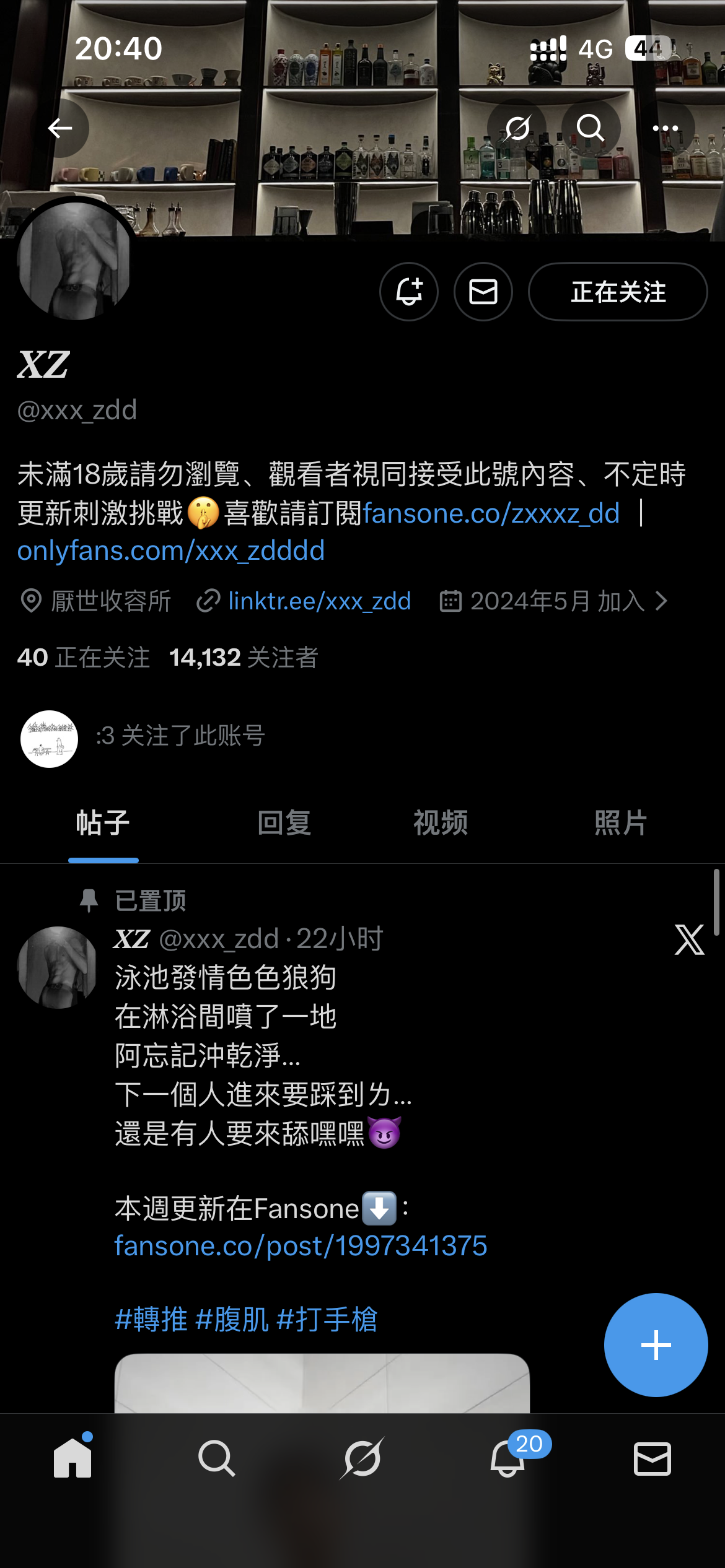The width and height of the screenshot is (725, 1568).
Task: Open the fansone.co/post link in the pinned post
Action: 301,1245
